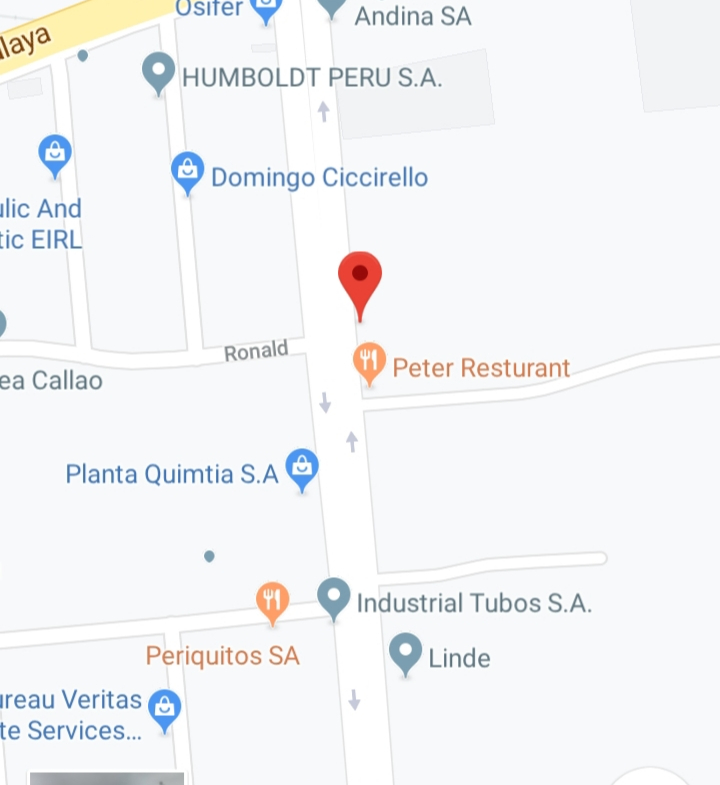Open the Osifer shop marker
The height and width of the screenshot is (785, 720).
point(265,10)
